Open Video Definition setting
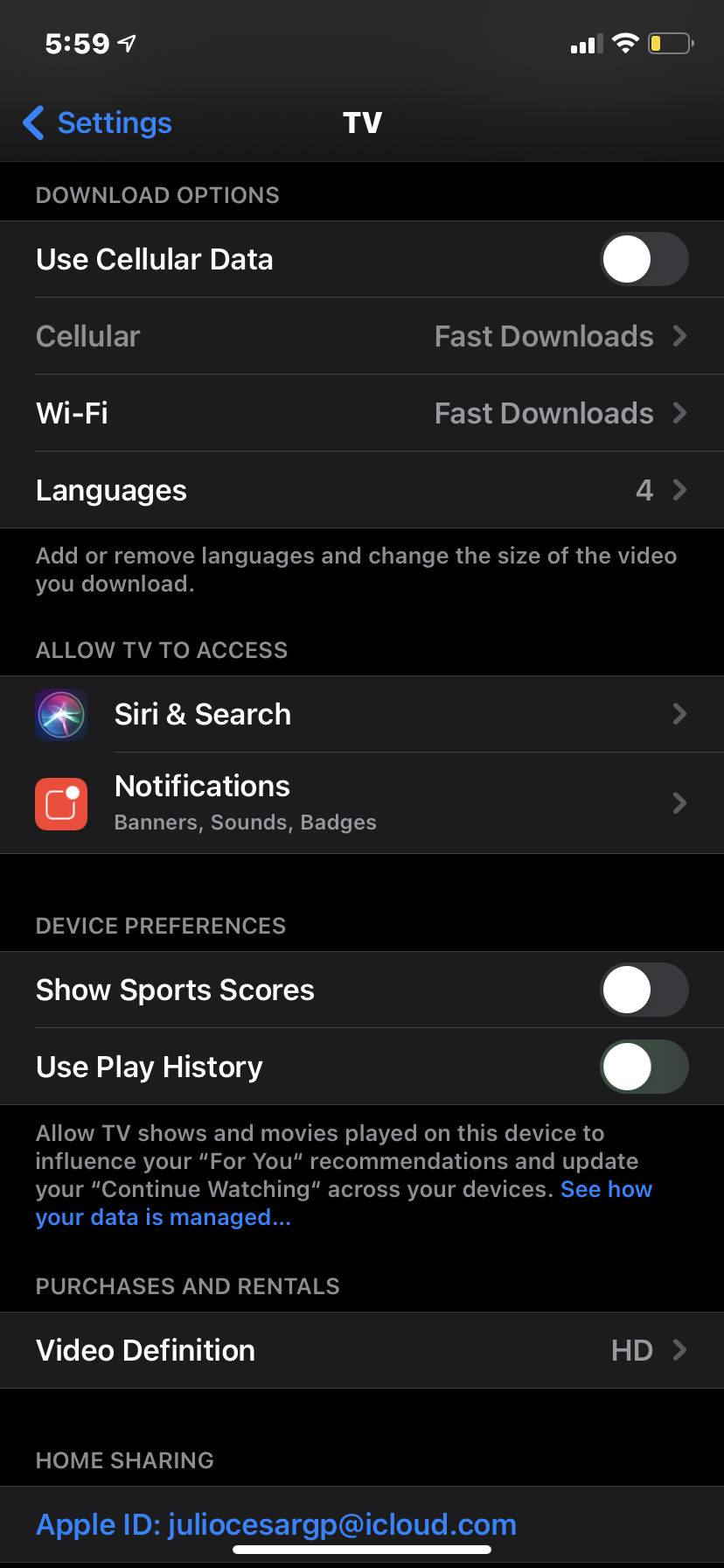Image resolution: width=724 pixels, height=1568 pixels. [x=362, y=1351]
